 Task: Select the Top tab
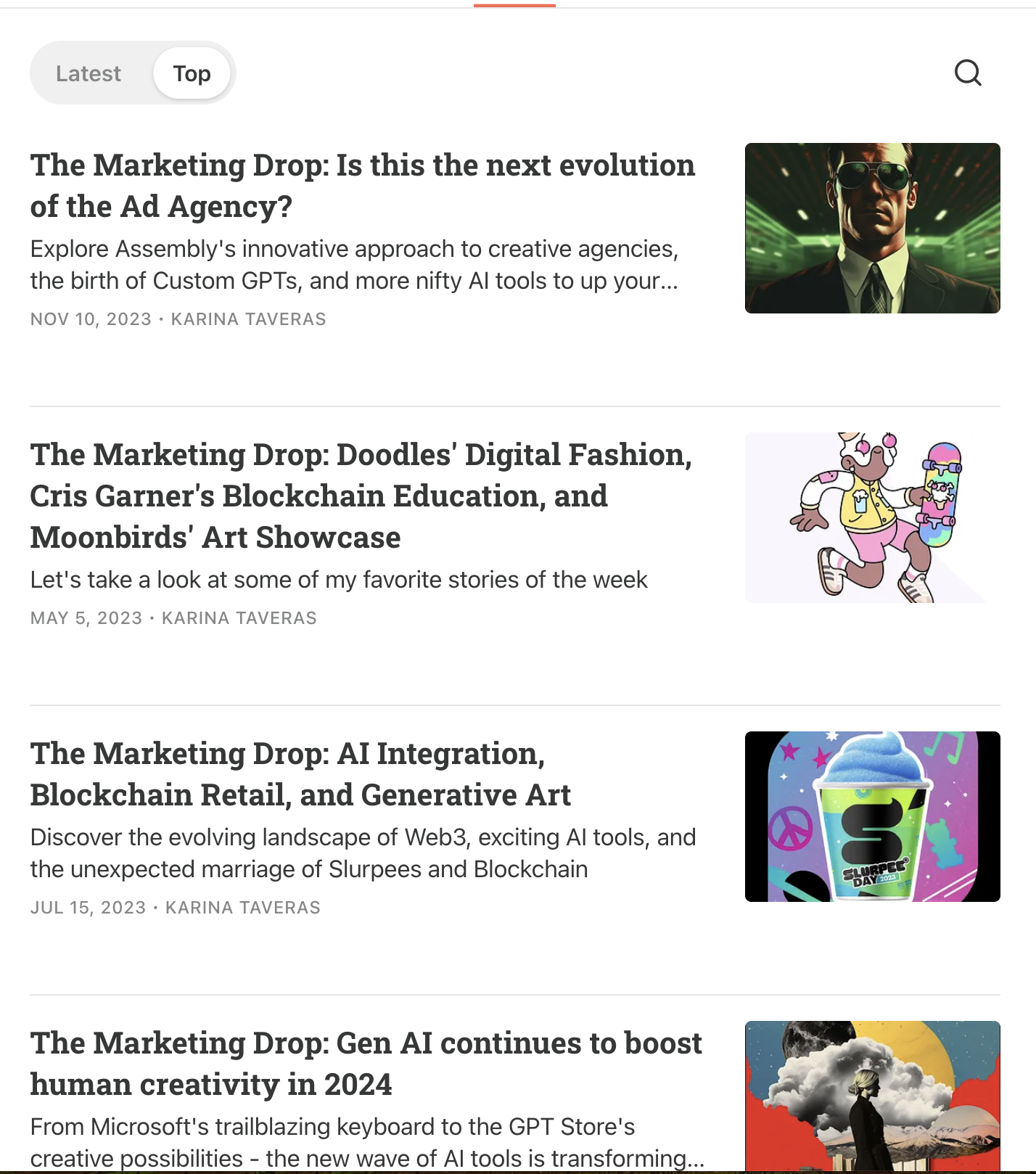[x=192, y=73]
